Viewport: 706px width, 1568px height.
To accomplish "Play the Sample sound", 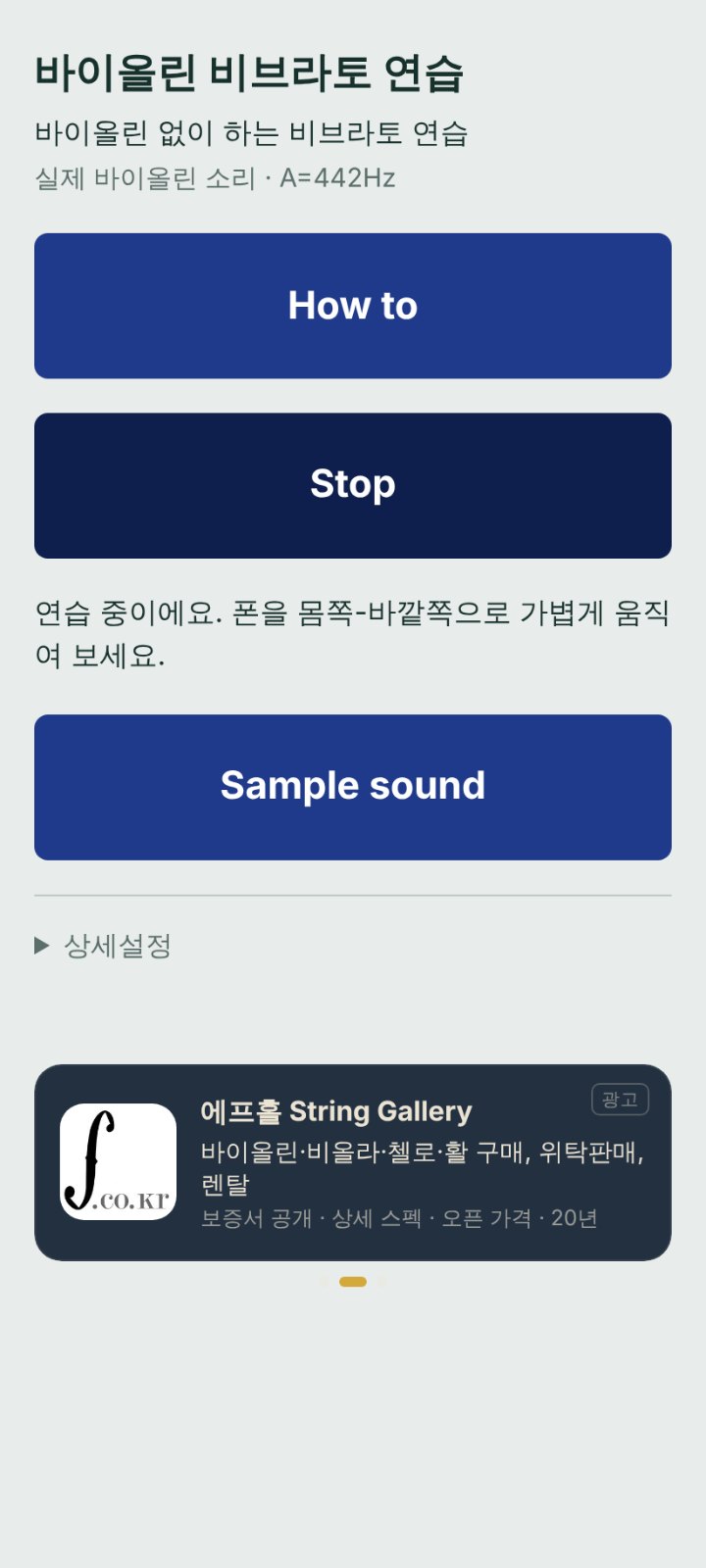I will 353,787.
